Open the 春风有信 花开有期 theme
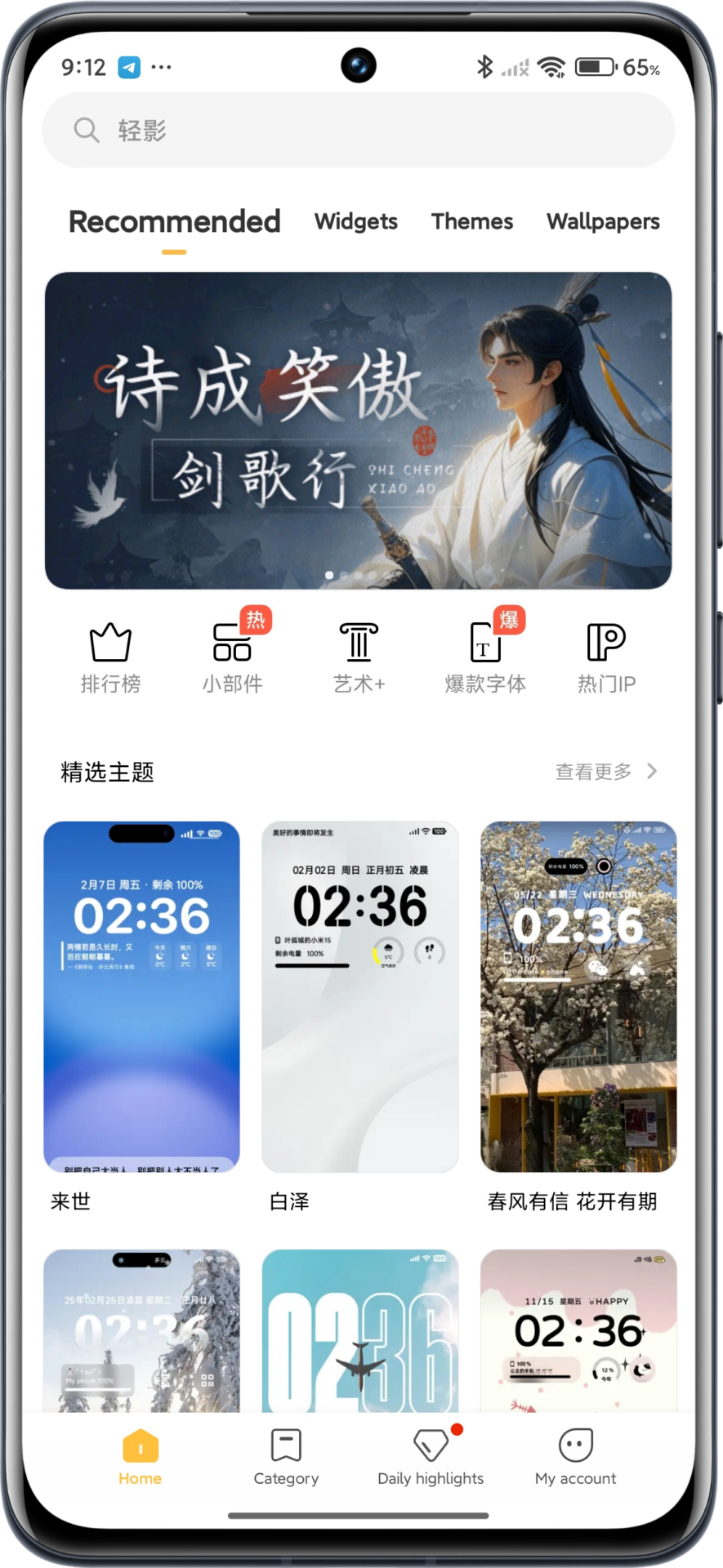Viewport: 723px width, 1568px height. pyautogui.click(x=578, y=996)
